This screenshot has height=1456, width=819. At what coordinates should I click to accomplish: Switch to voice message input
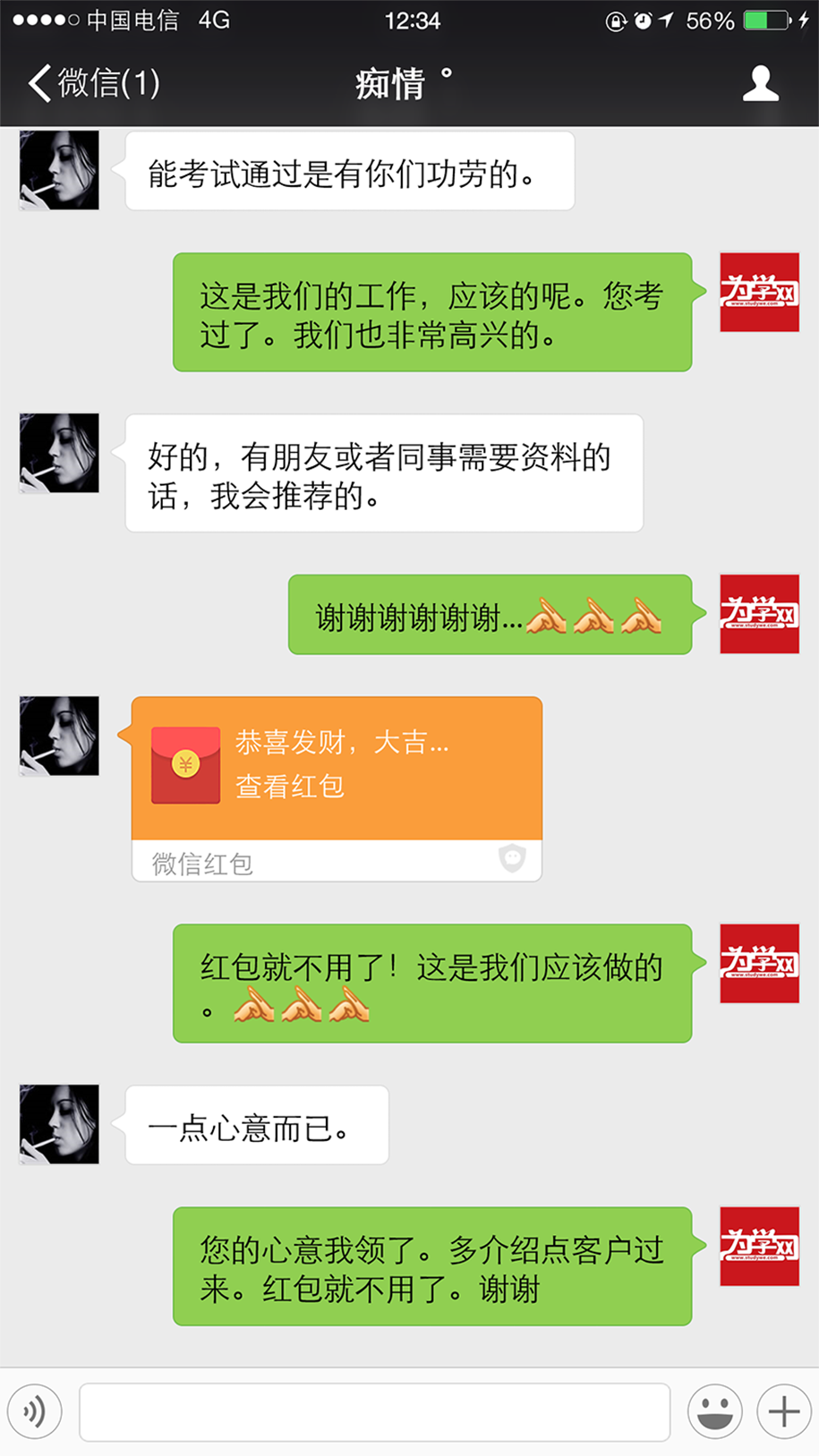tap(35, 1412)
